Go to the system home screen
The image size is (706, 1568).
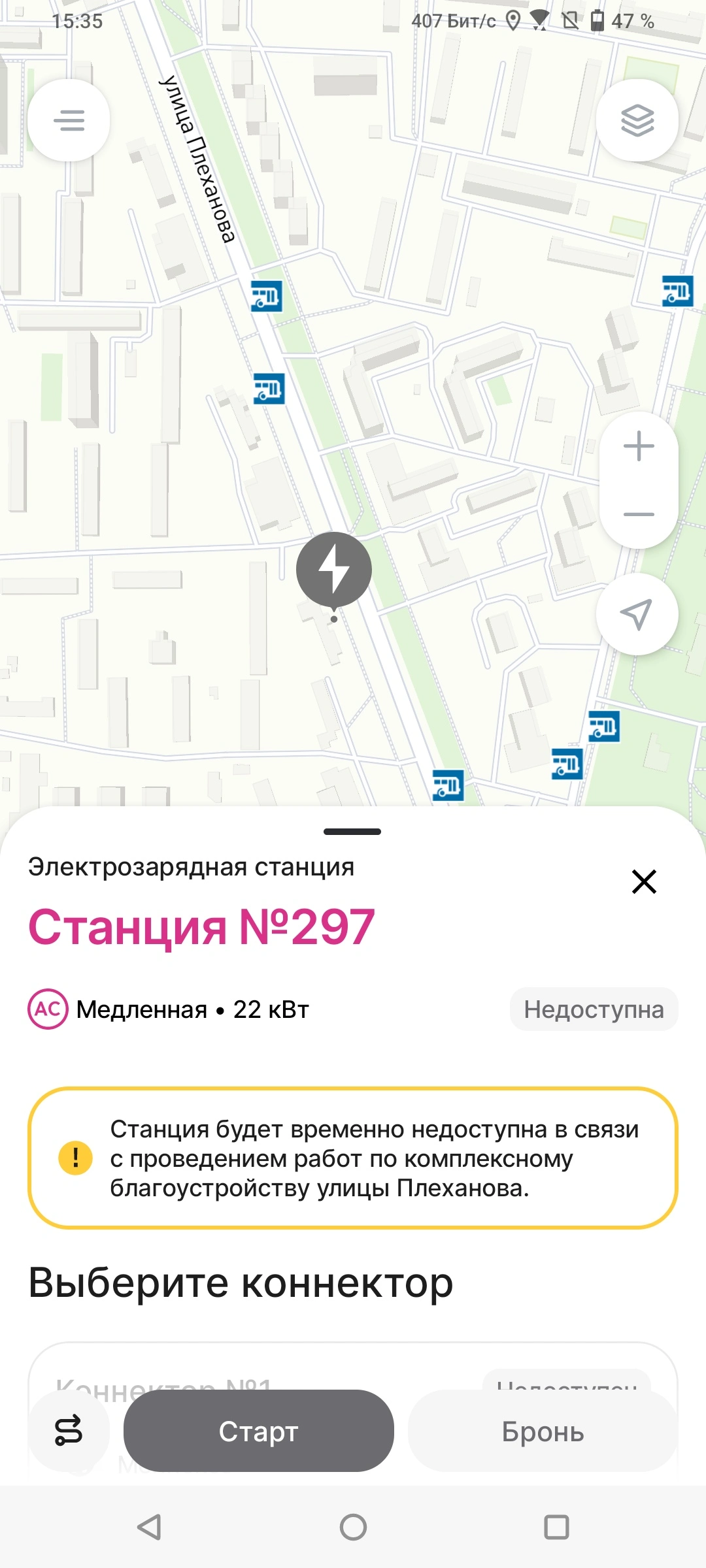tap(353, 1527)
